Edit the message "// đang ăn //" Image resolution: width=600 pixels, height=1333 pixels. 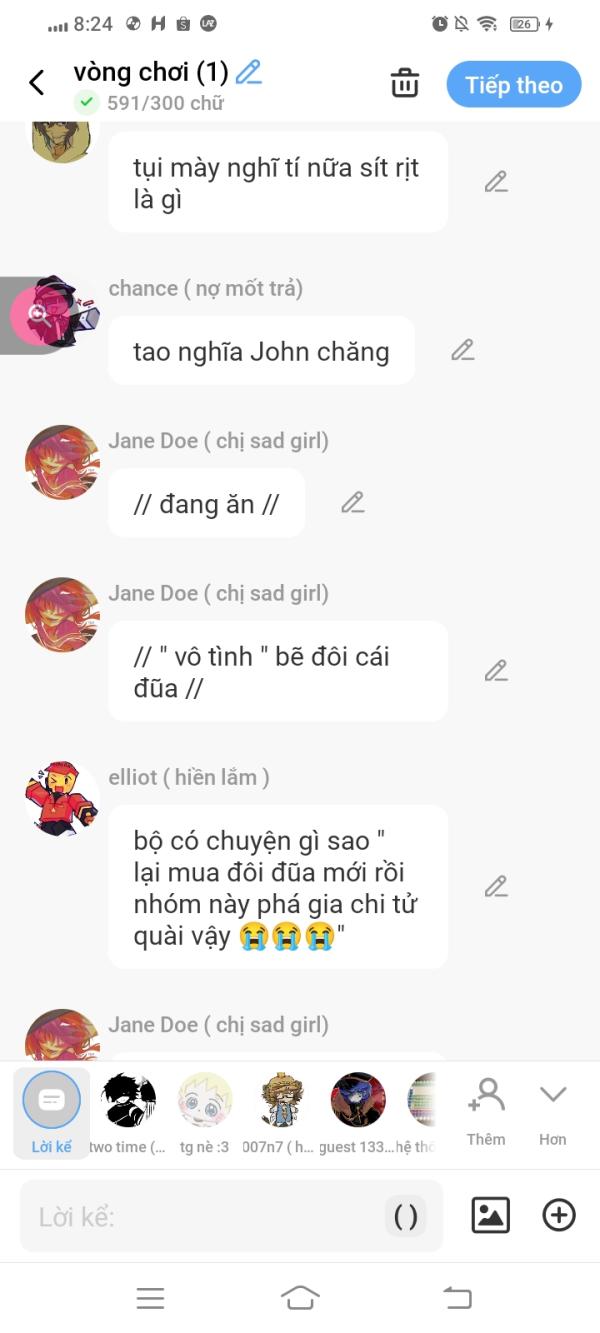tap(352, 503)
